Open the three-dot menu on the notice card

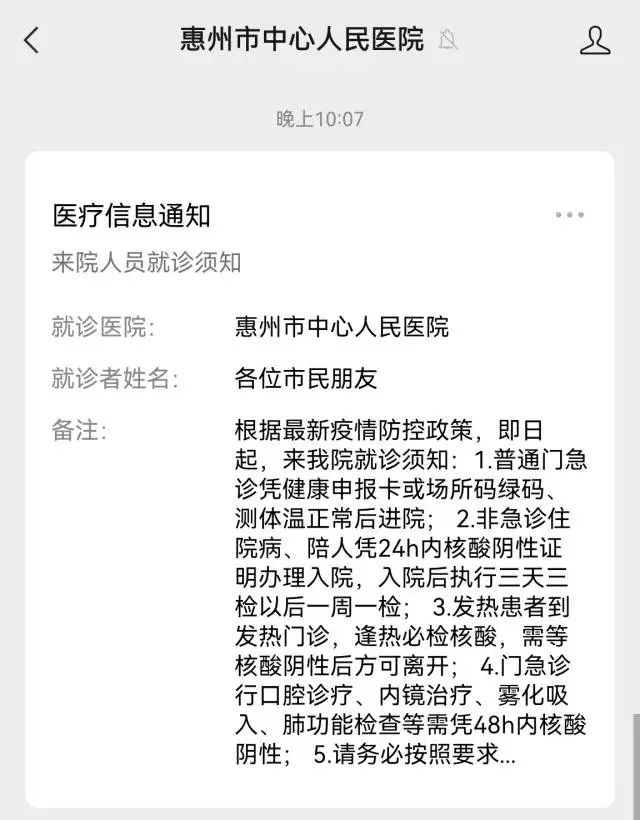pyautogui.click(x=570, y=215)
